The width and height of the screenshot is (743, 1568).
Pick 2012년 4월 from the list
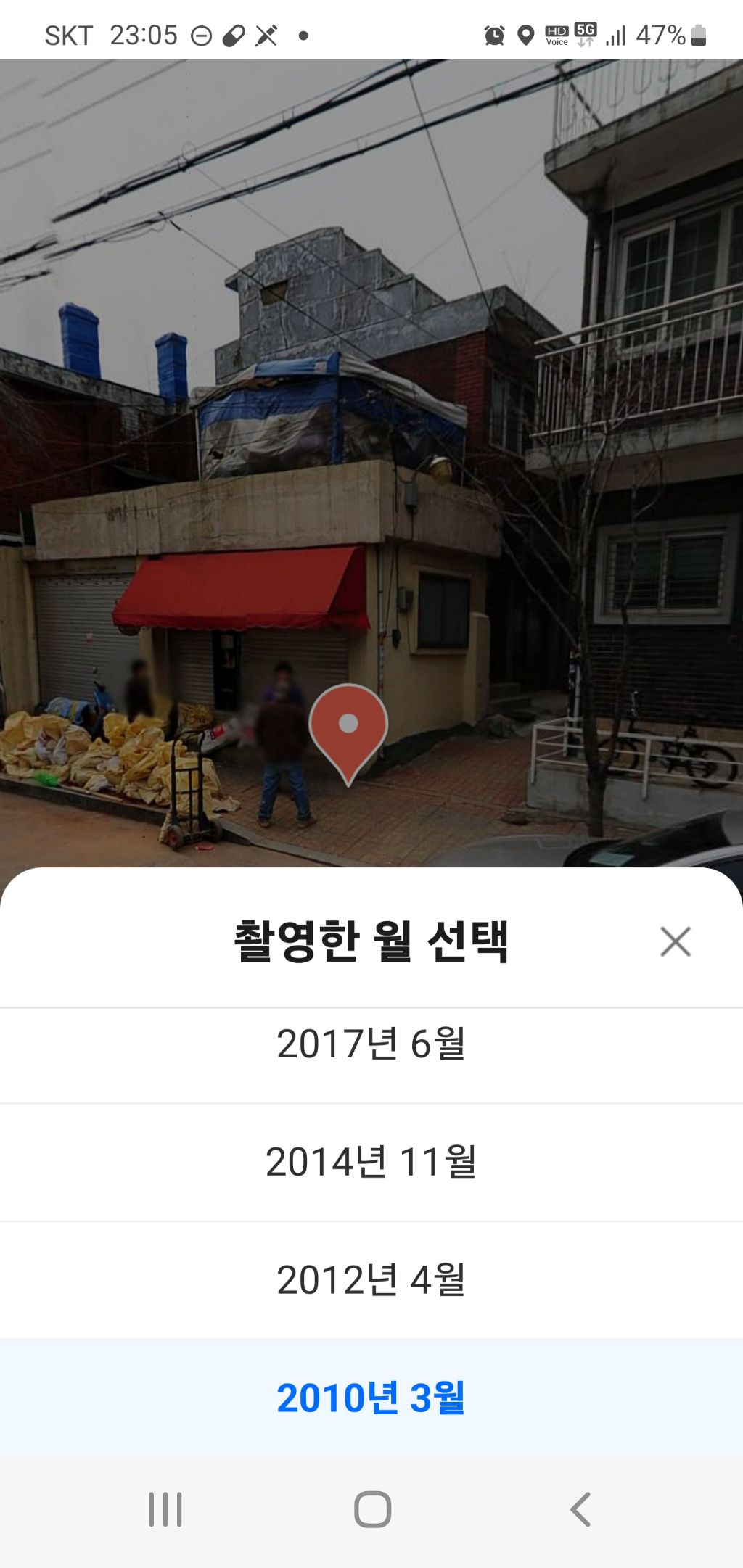pyautogui.click(x=371, y=1280)
